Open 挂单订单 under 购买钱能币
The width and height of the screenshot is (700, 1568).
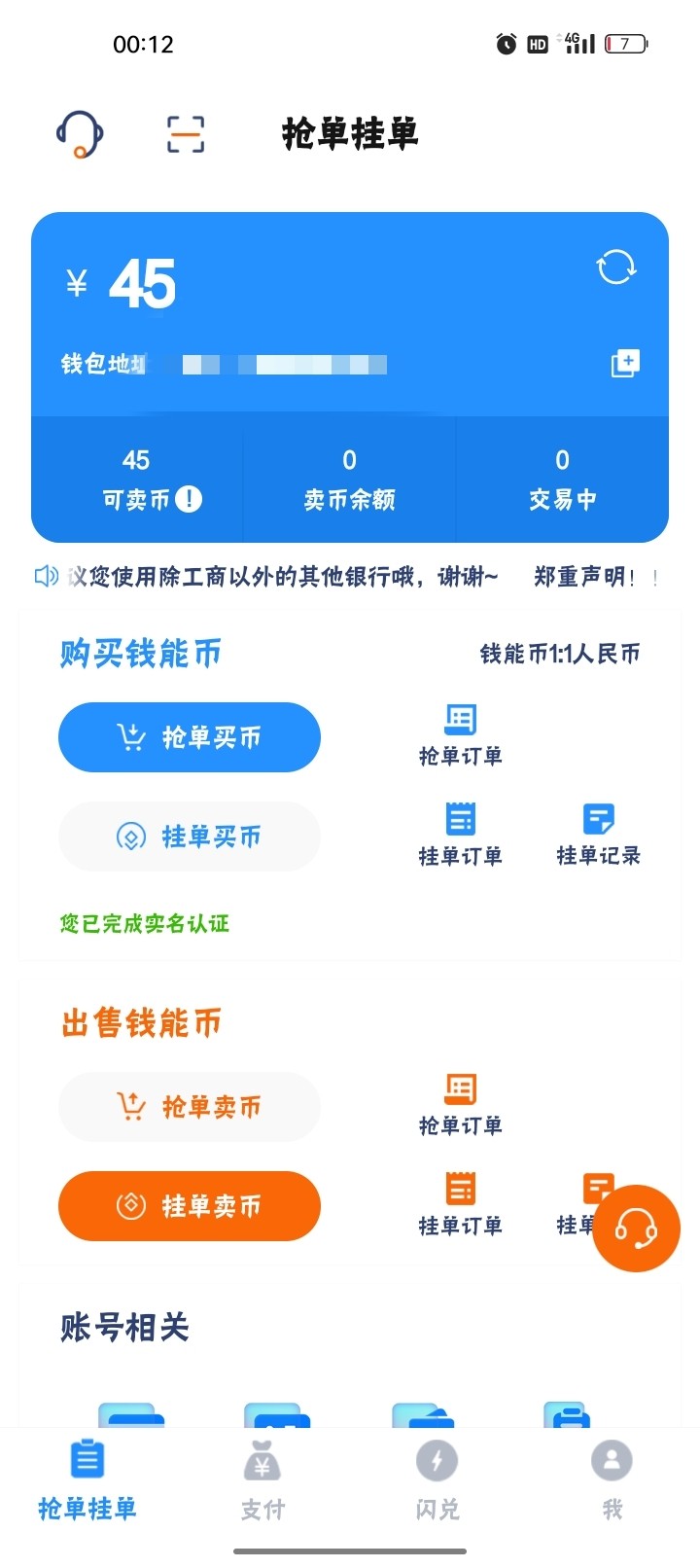(x=460, y=835)
